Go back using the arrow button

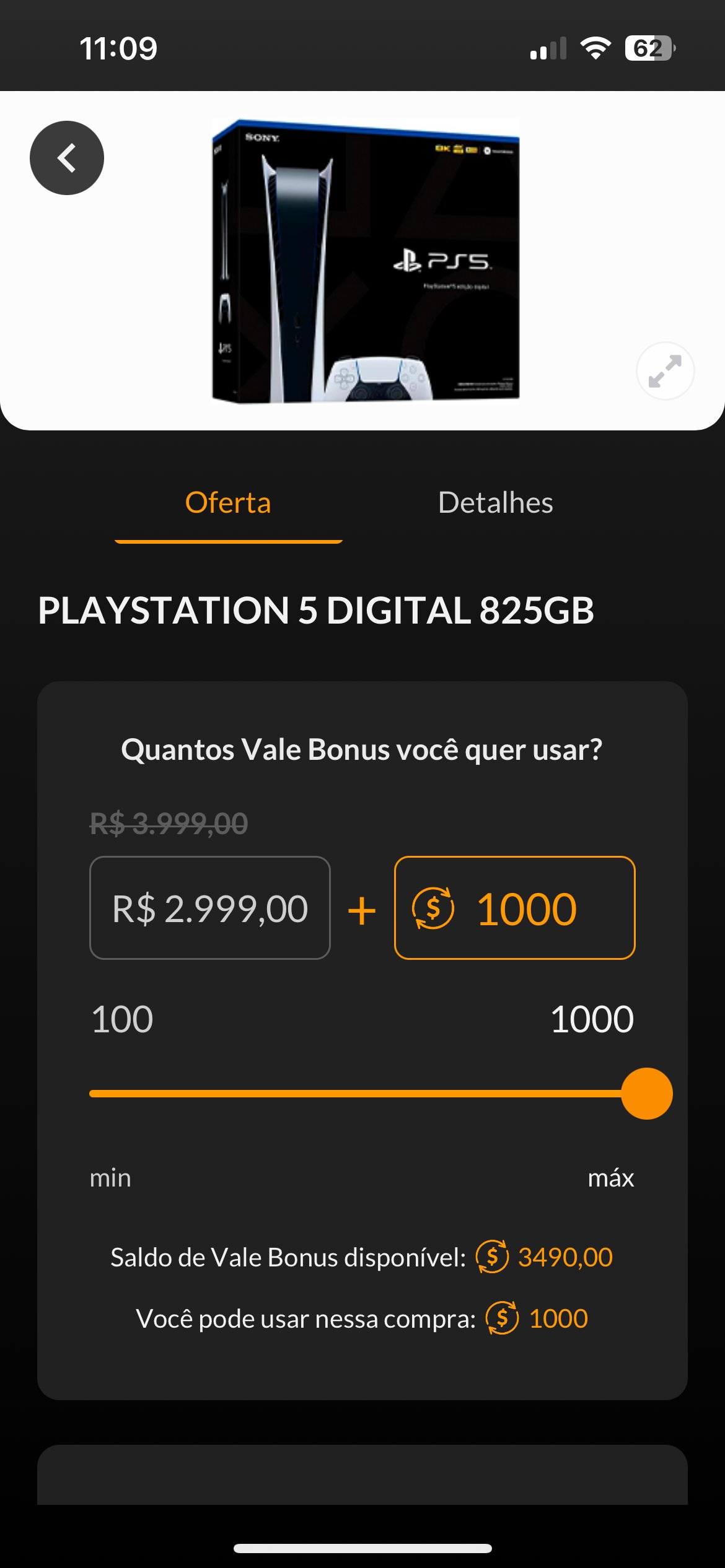[67, 158]
